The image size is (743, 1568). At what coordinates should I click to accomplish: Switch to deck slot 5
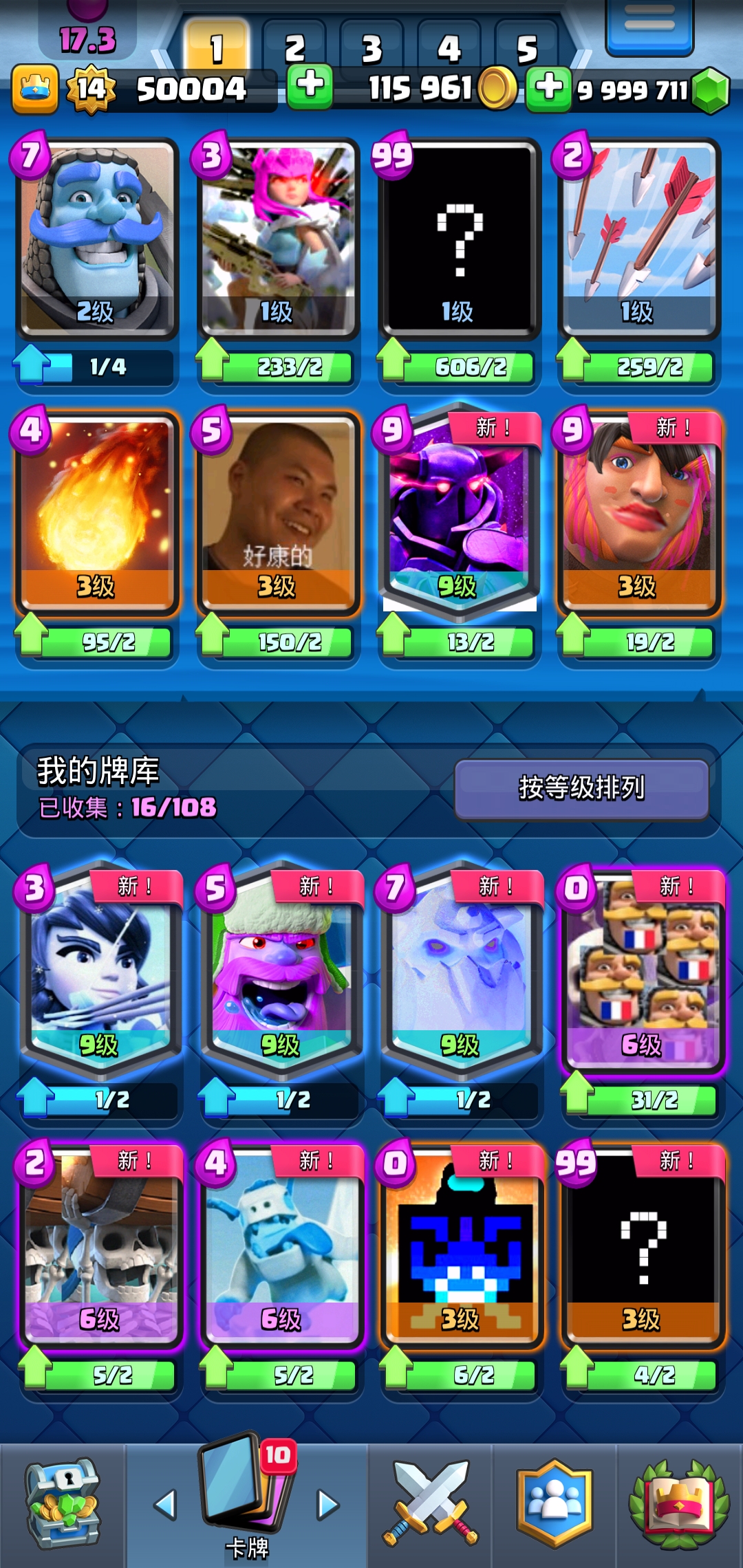click(526, 48)
